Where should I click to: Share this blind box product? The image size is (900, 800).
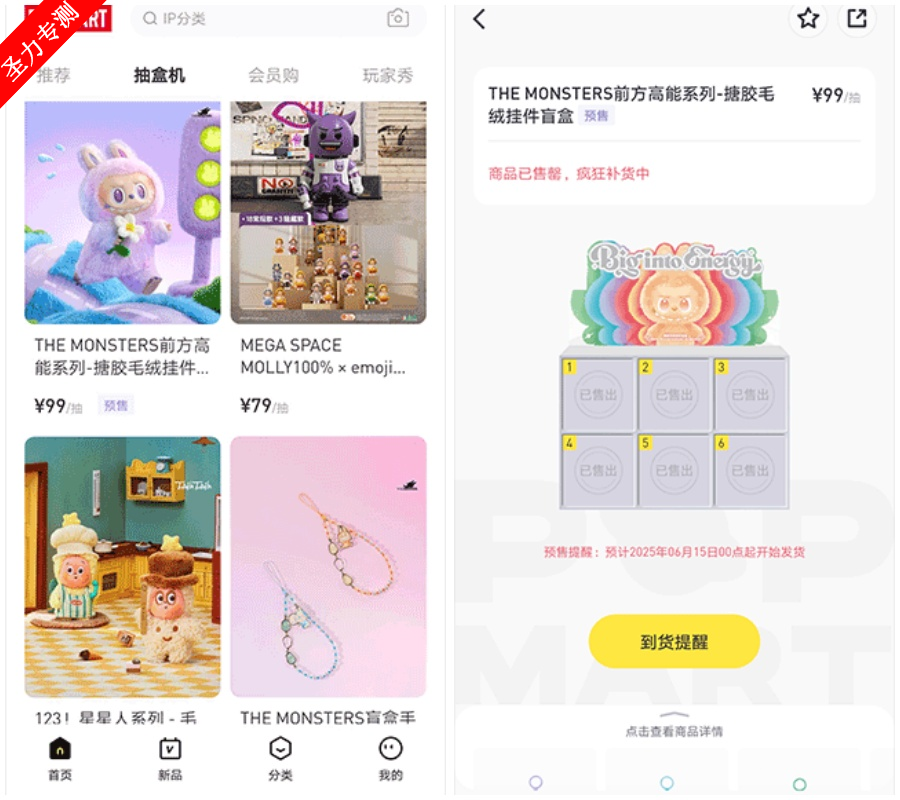click(x=857, y=19)
